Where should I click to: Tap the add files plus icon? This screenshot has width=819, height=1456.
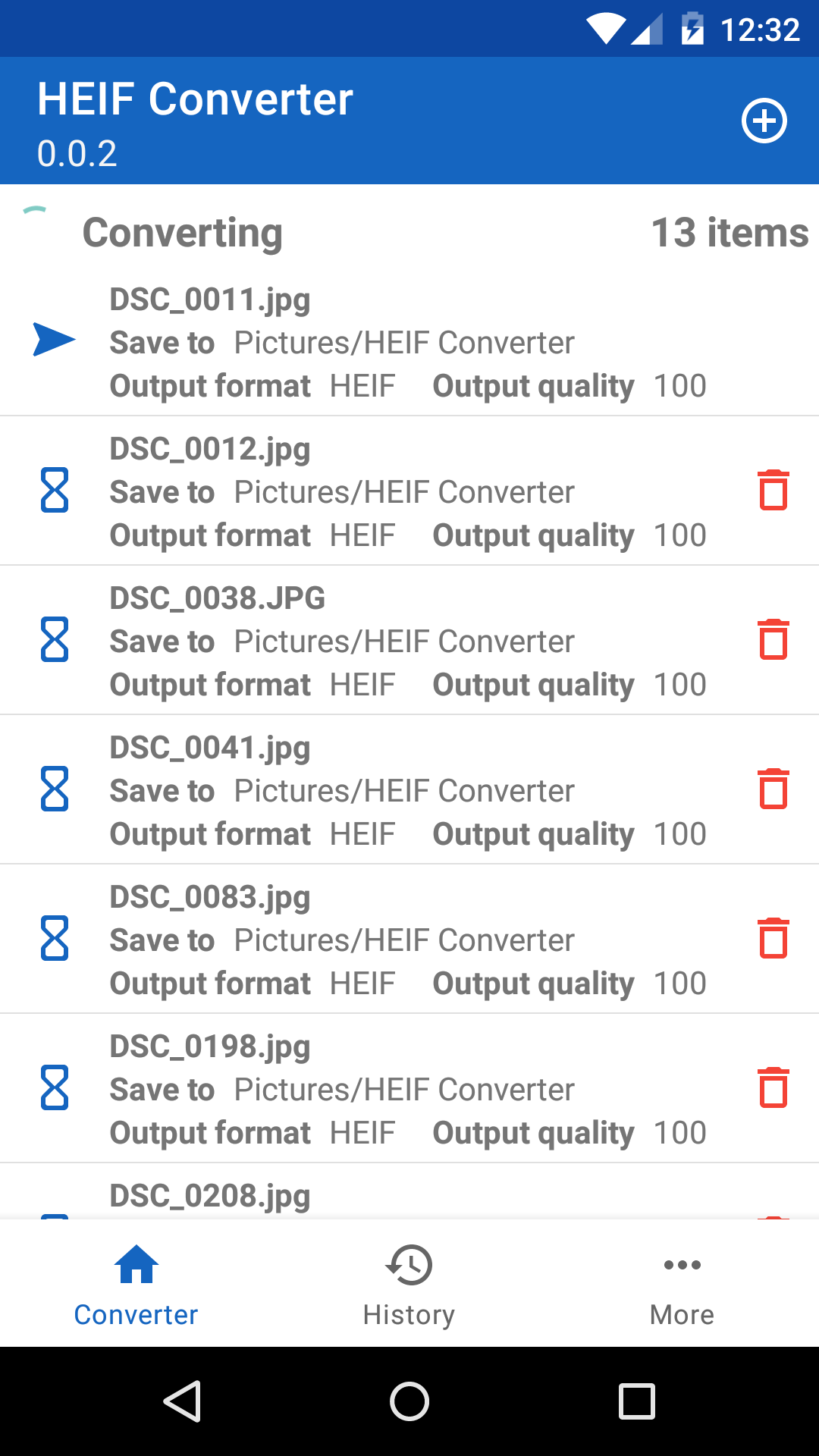coord(764,120)
